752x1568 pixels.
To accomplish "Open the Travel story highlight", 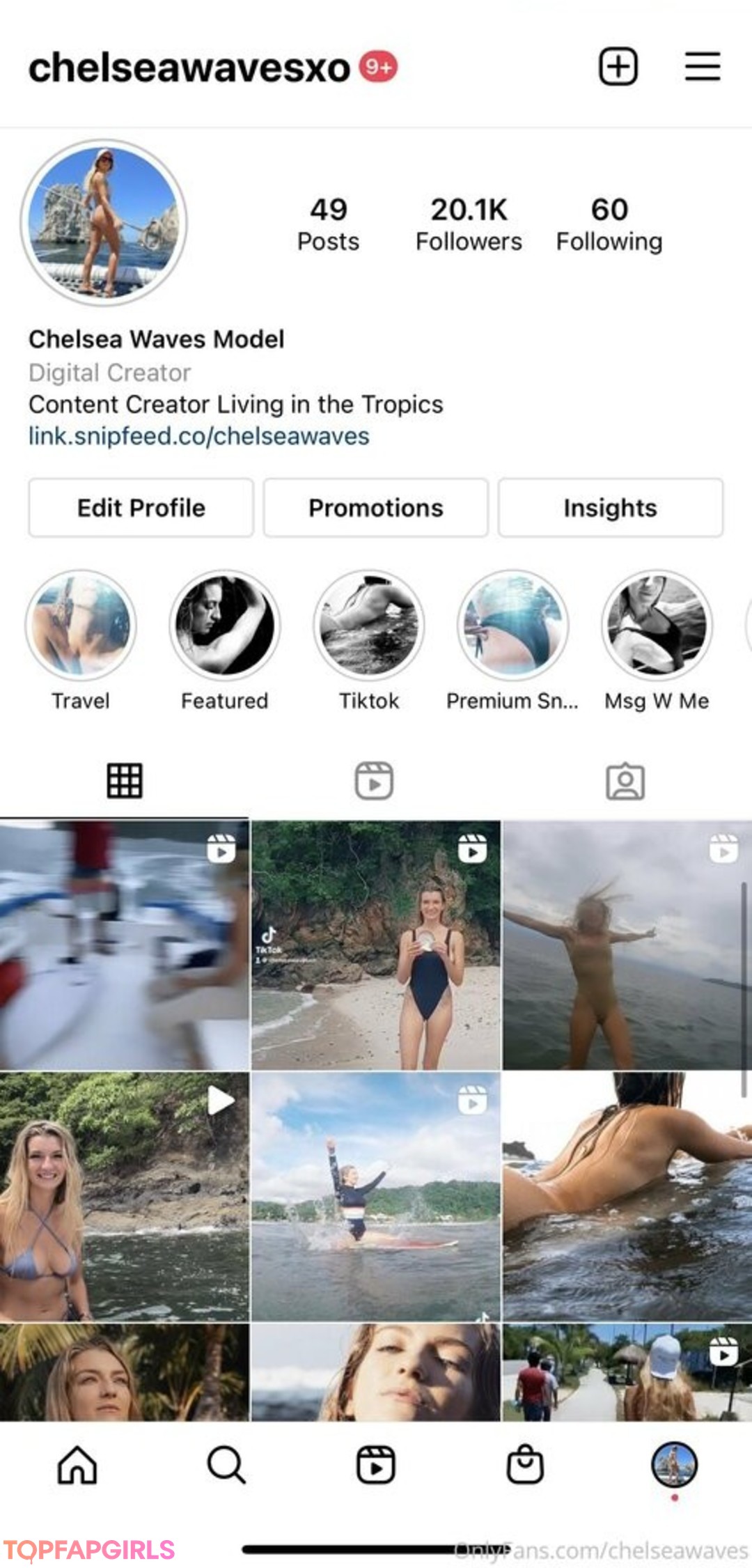I will click(x=81, y=626).
